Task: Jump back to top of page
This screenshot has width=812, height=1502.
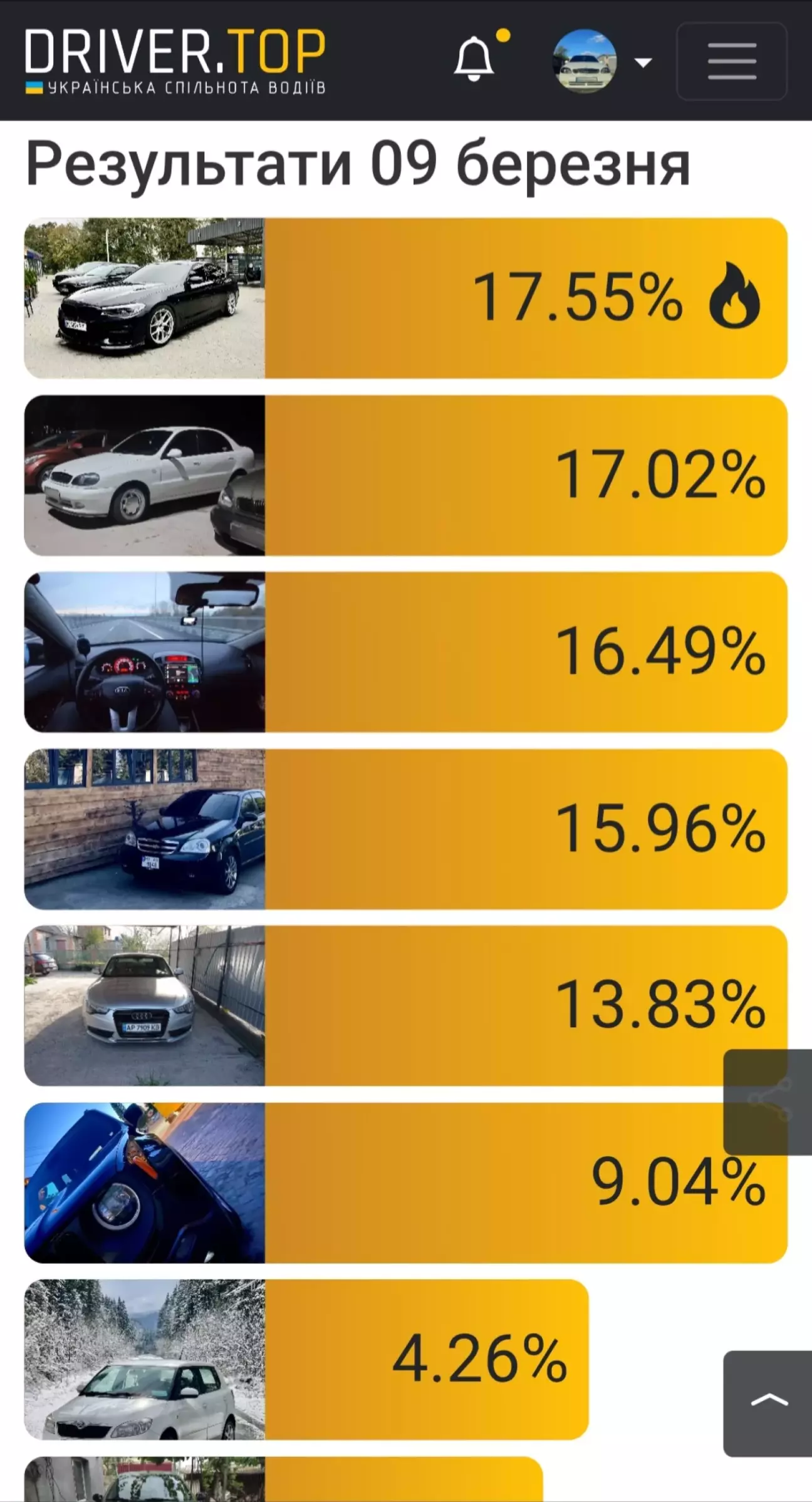Action: click(768, 1403)
